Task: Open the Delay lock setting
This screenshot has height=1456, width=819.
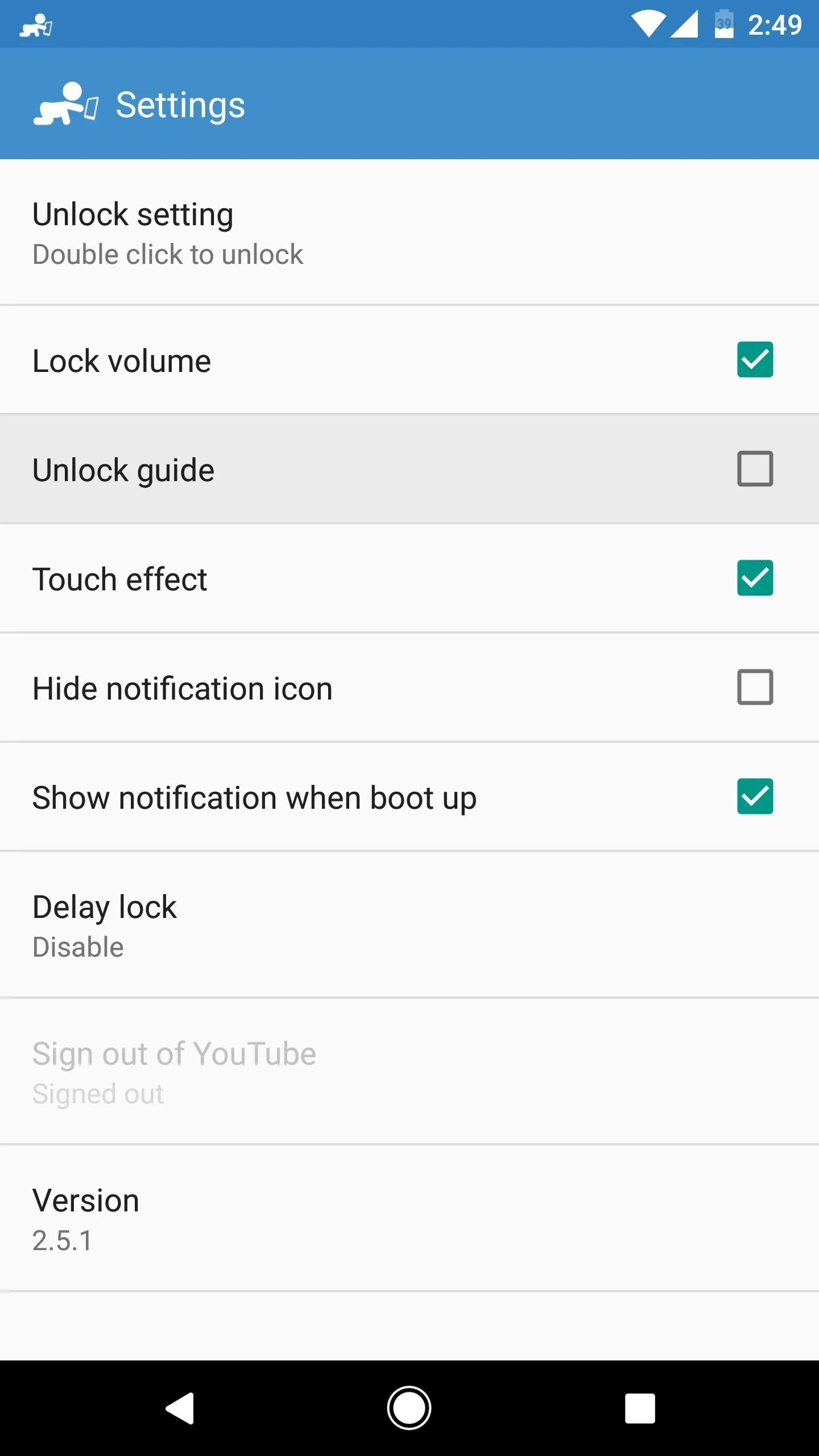Action: [x=409, y=924]
